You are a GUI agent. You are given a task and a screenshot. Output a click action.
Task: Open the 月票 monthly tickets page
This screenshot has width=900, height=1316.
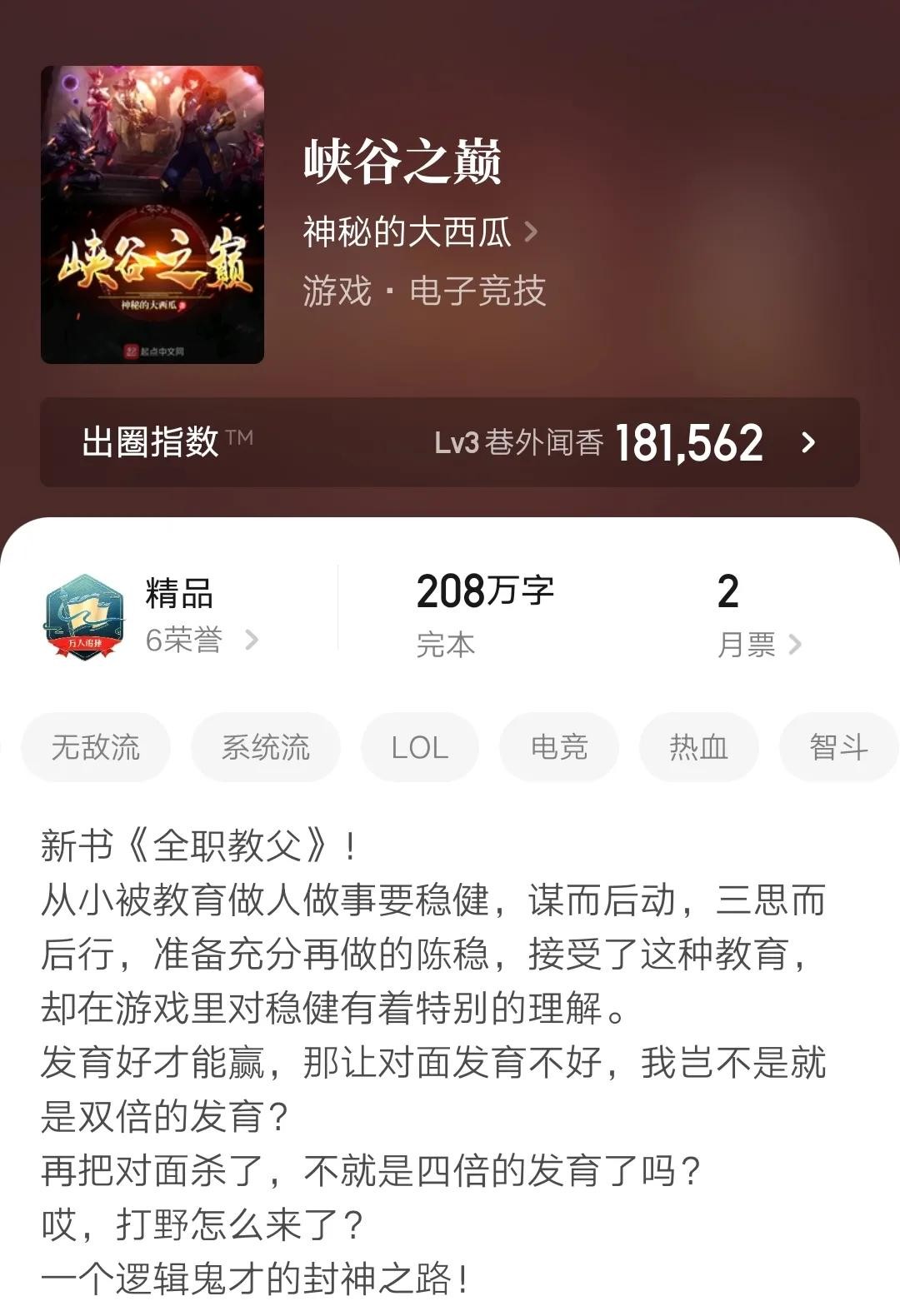coord(758,644)
